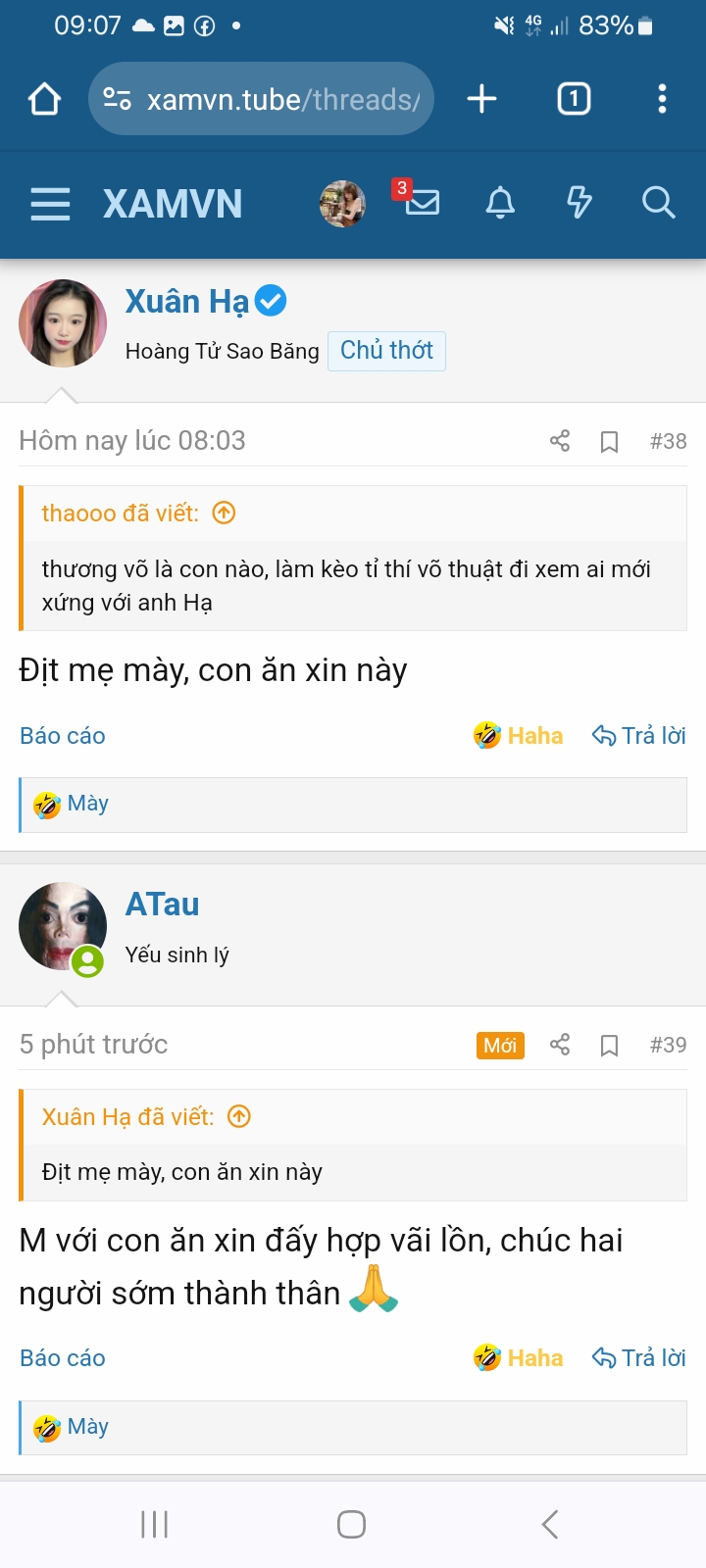Open the XAMVN hamburger menu
Viewport: 706px width, 1568px height.
click(50, 204)
